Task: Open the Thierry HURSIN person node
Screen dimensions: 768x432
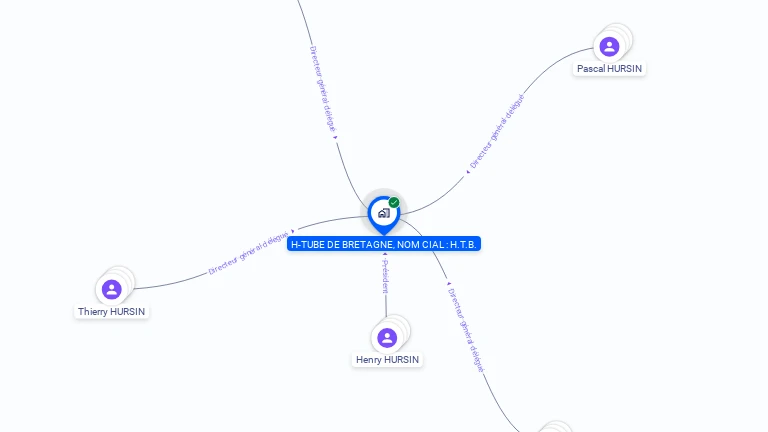Action: point(112,289)
